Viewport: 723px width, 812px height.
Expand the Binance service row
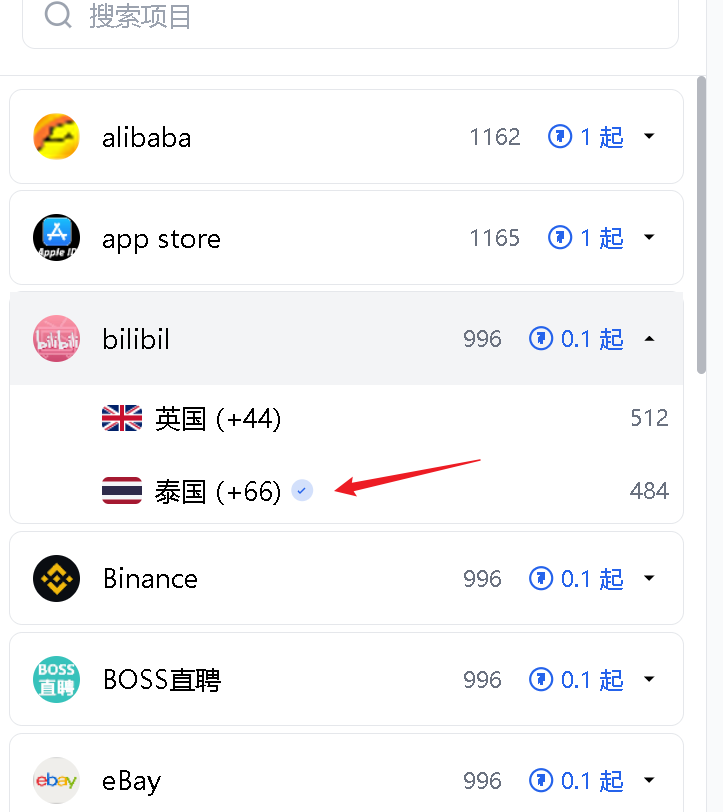tap(649, 578)
